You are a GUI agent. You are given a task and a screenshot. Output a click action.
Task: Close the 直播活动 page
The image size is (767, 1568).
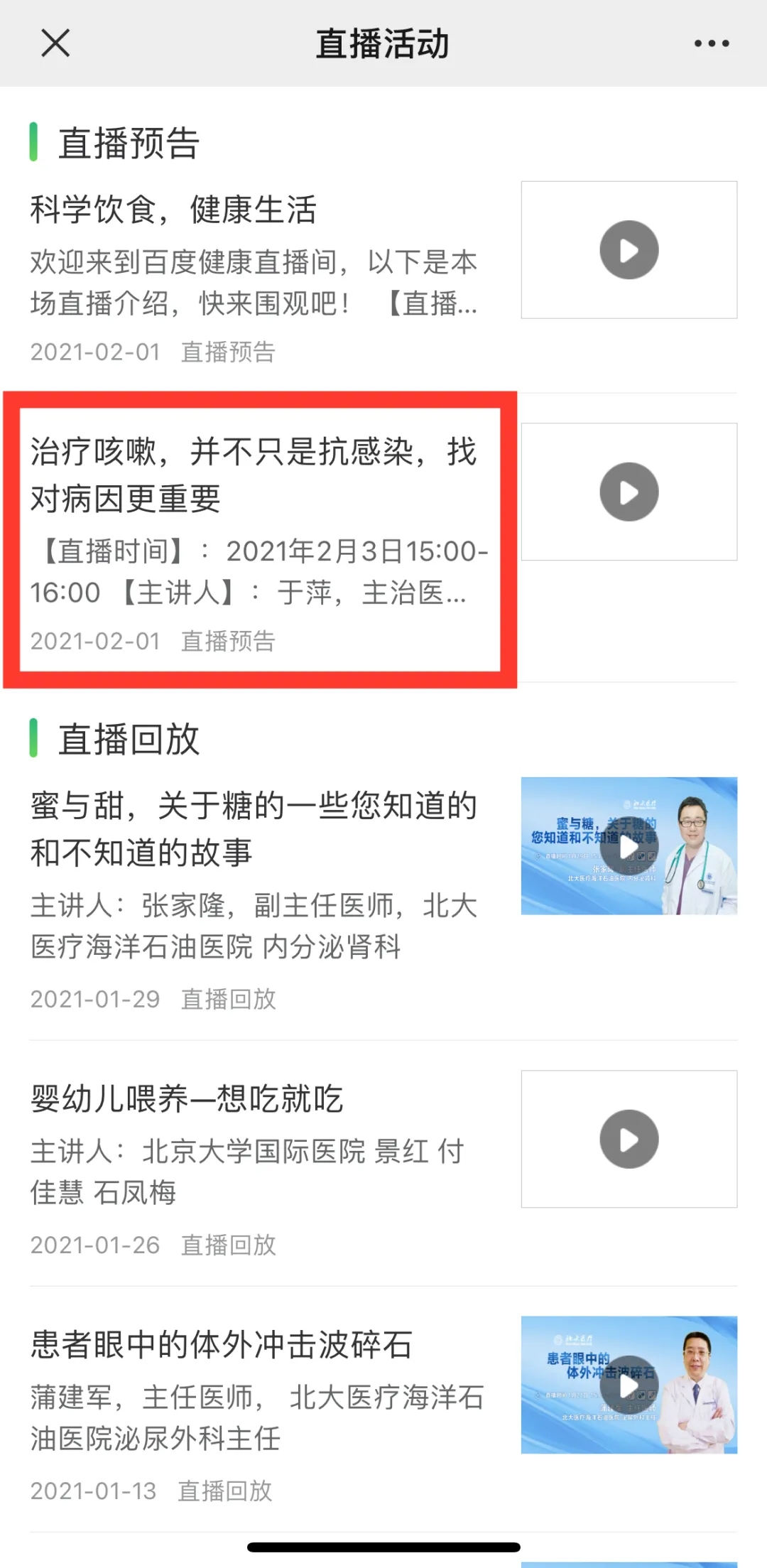click(x=55, y=43)
